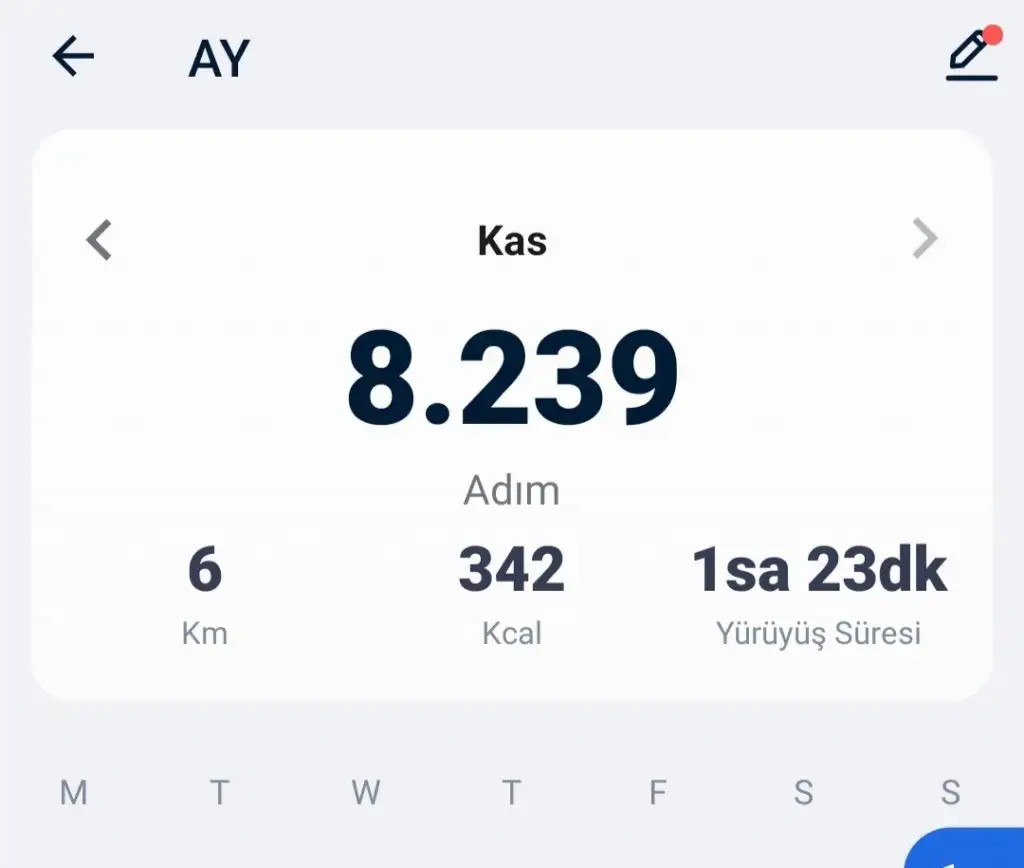The width and height of the screenshot is (1024, 868).
Task: Go to the month after Kas
Action: [x=925, y=239]
